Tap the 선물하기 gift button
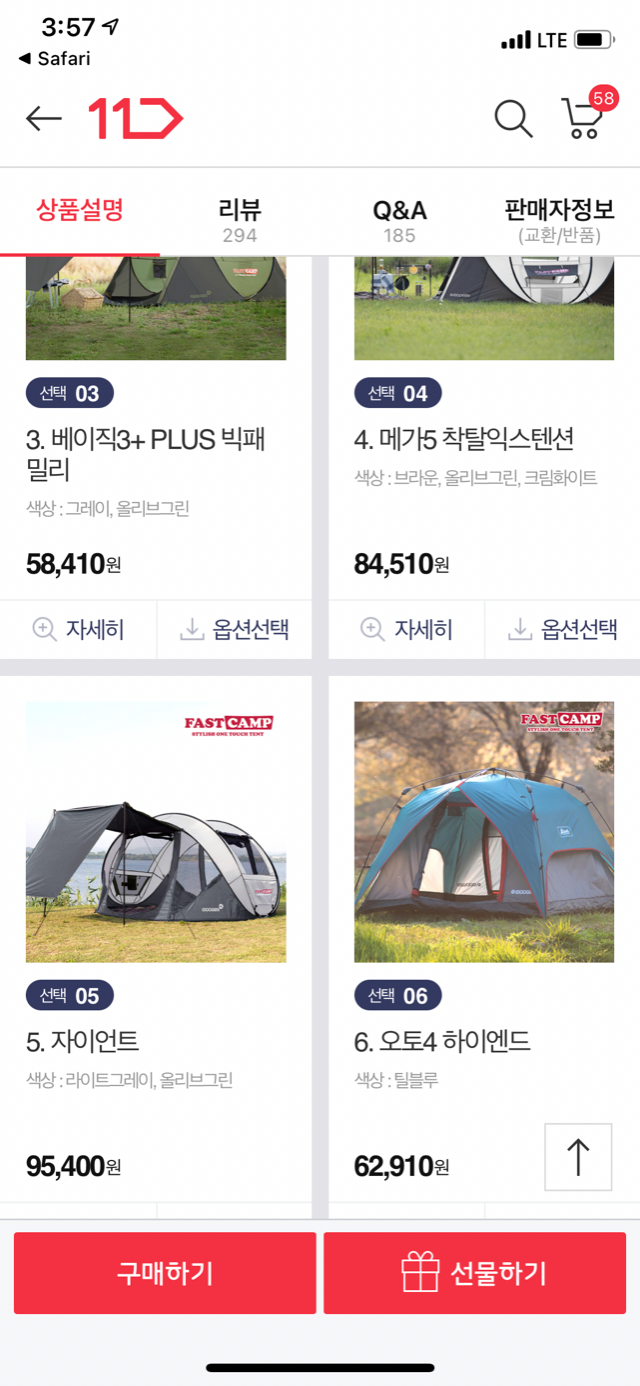The image size is (640, 1386). [475, 1273]
